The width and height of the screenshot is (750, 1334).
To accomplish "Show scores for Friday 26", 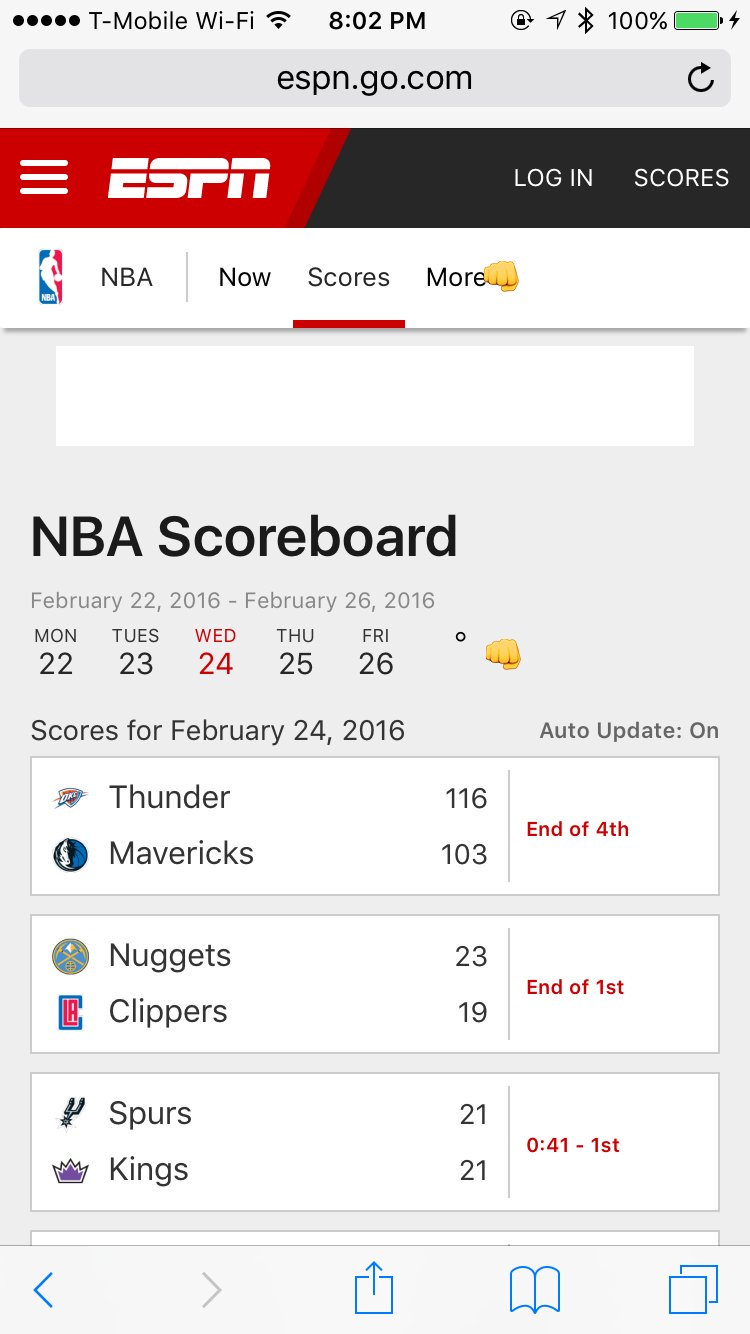I will [376, 653].
